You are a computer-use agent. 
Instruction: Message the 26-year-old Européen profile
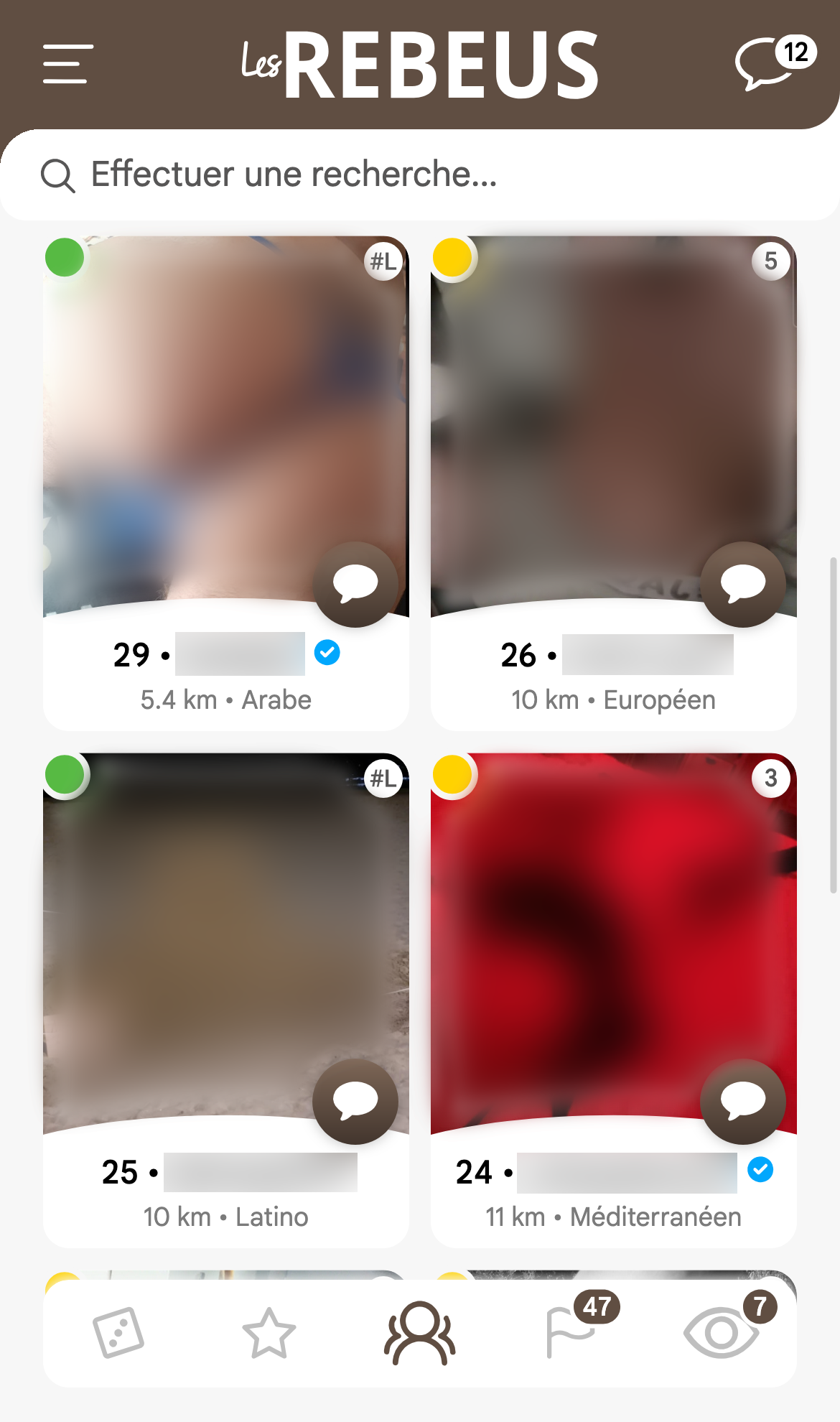pos(743,584)
